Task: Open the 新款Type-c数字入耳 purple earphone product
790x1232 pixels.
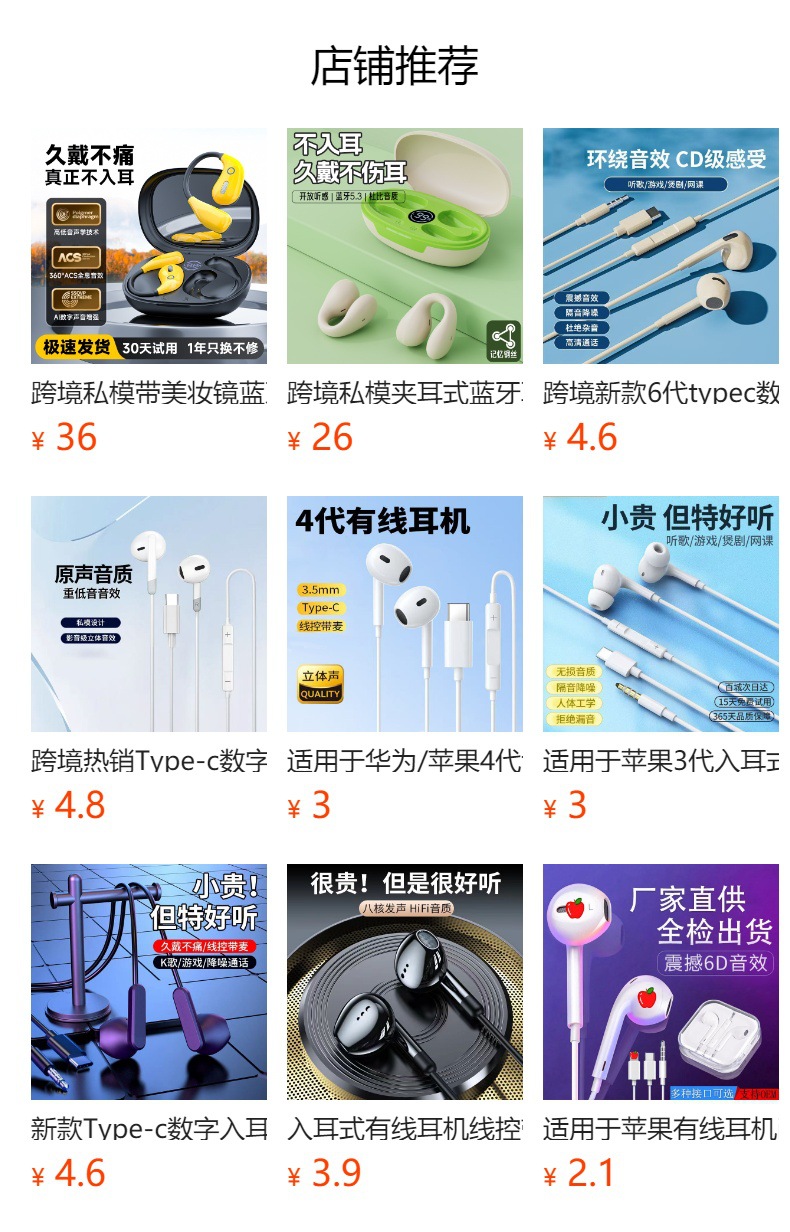Action: [149, 982]
